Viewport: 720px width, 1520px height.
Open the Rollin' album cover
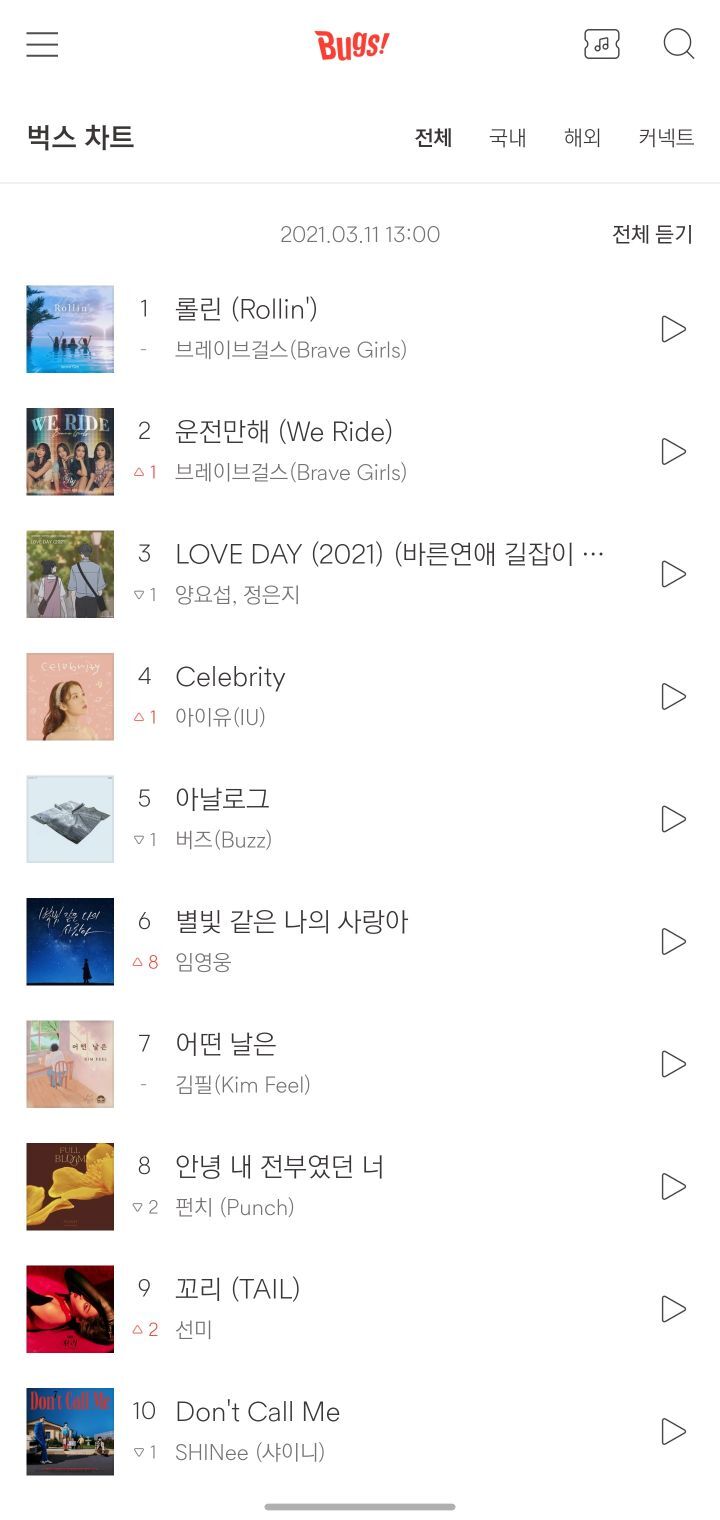[70, 329]
